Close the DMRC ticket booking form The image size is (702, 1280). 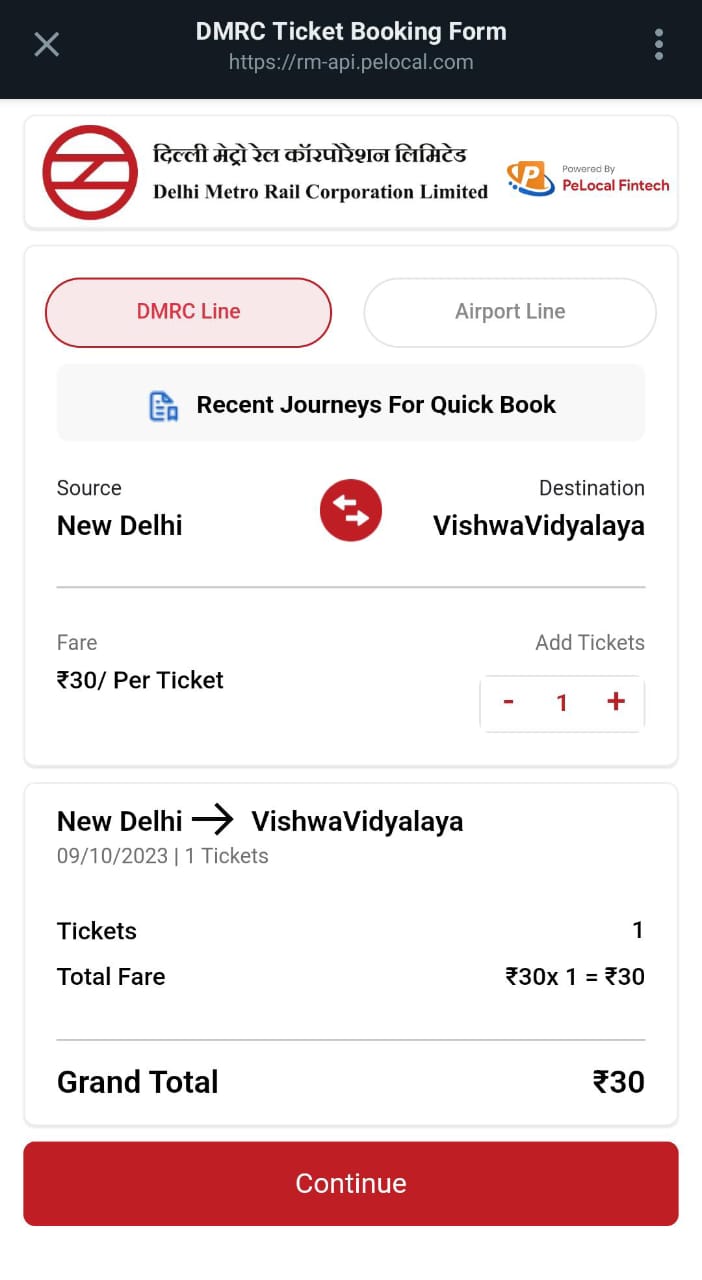click(x=47, y=45)
